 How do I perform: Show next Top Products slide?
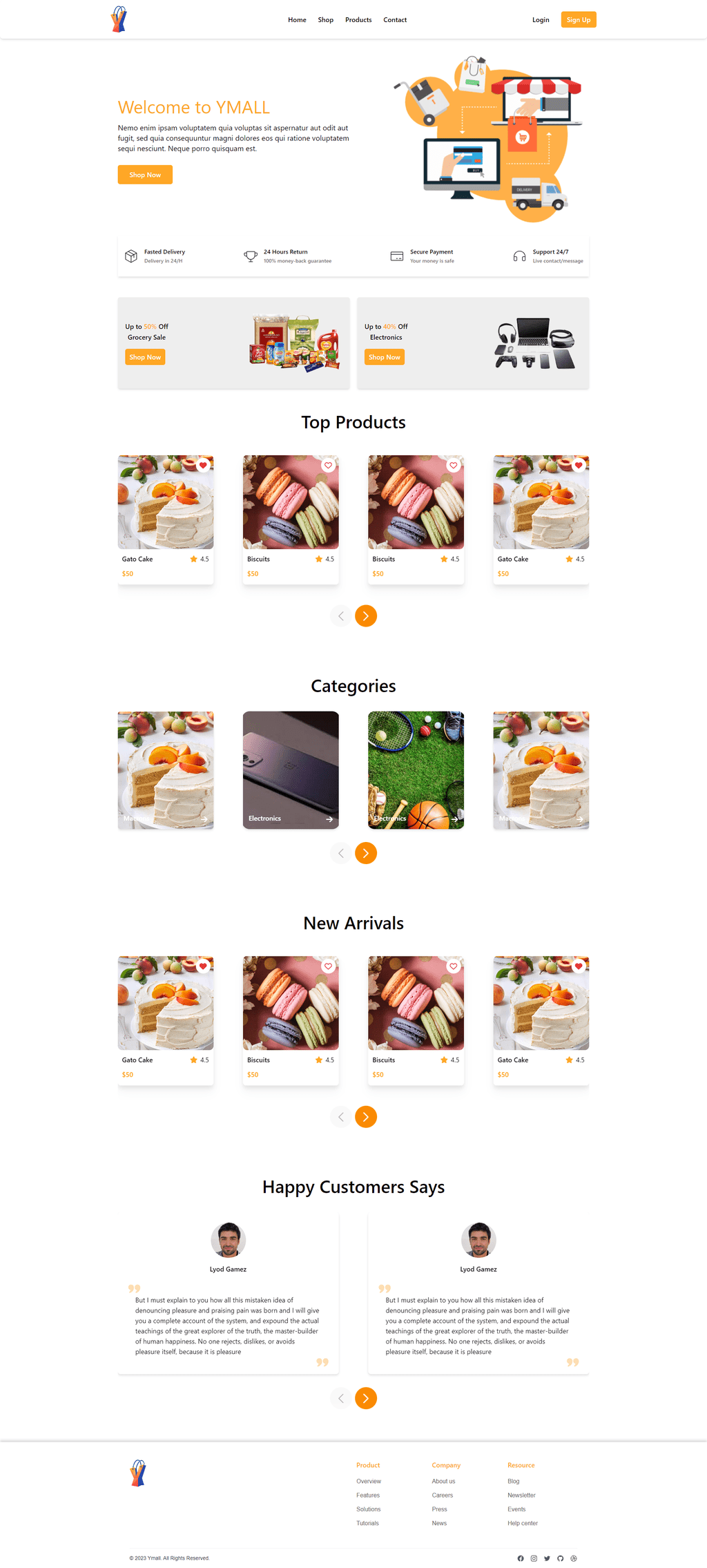click(366, 616)
